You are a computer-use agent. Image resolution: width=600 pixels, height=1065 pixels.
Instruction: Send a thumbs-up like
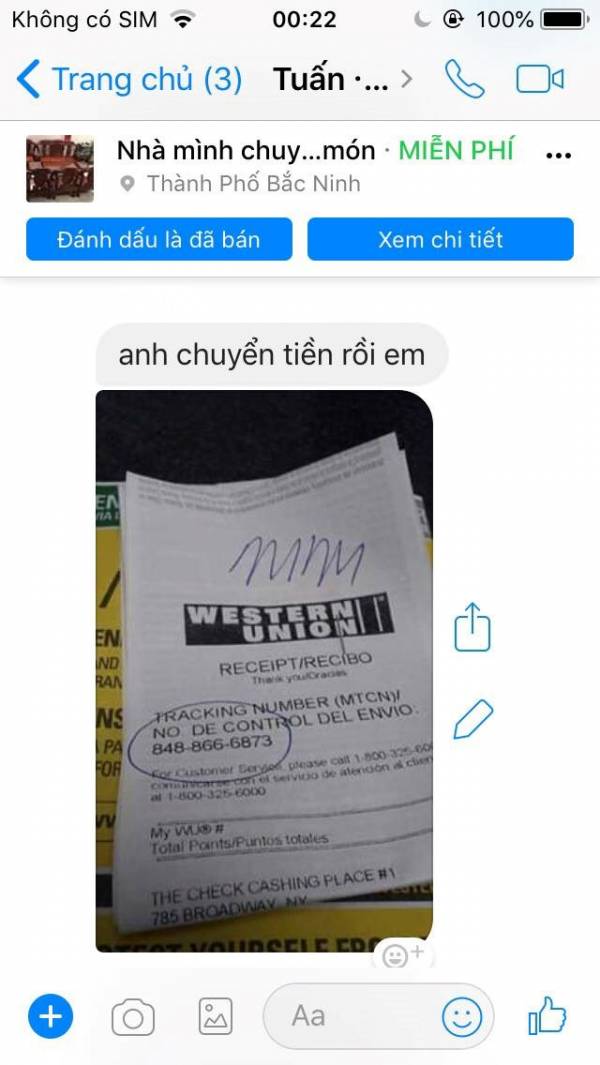click(x=547, y=1018)
